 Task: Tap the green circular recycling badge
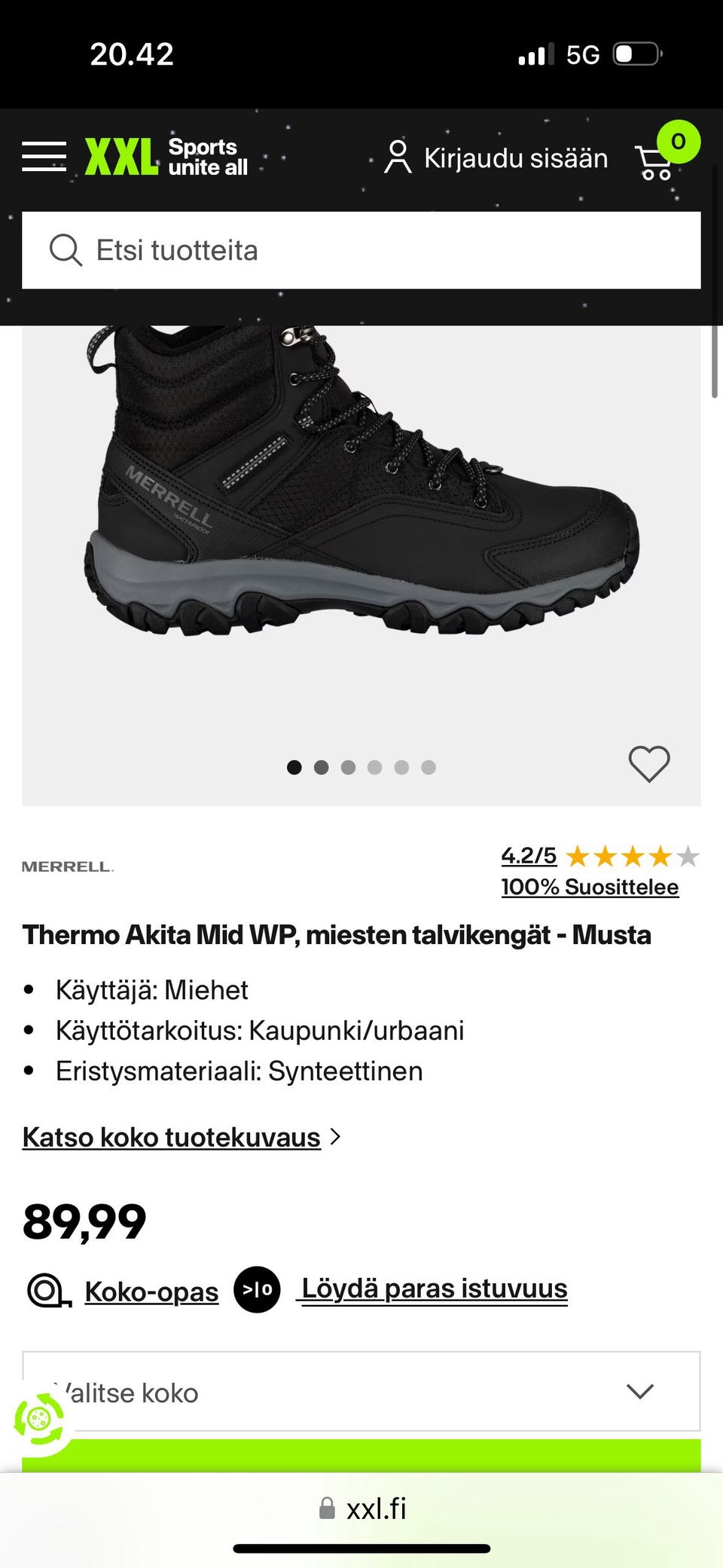pos(39,1420)
